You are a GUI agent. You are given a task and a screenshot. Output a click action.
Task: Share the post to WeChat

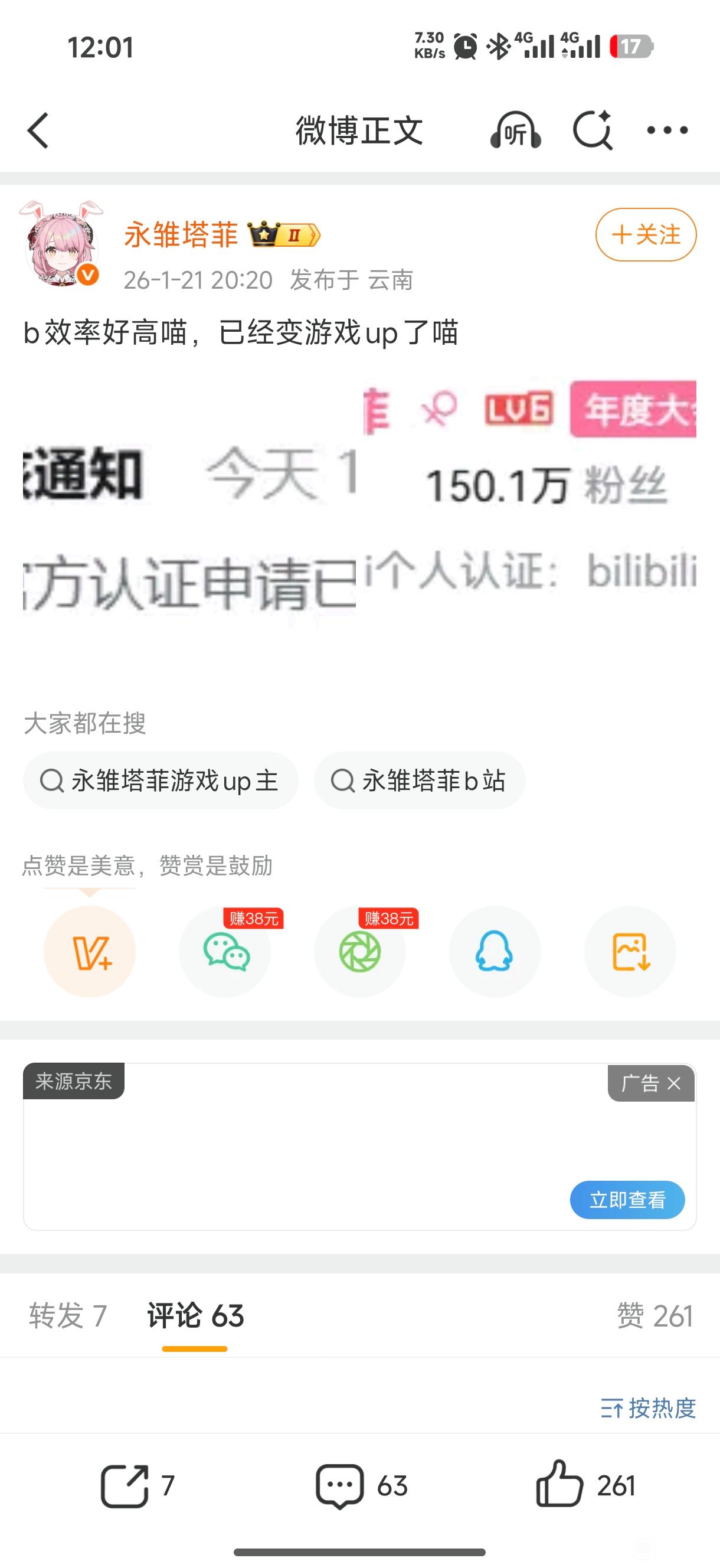225,952
